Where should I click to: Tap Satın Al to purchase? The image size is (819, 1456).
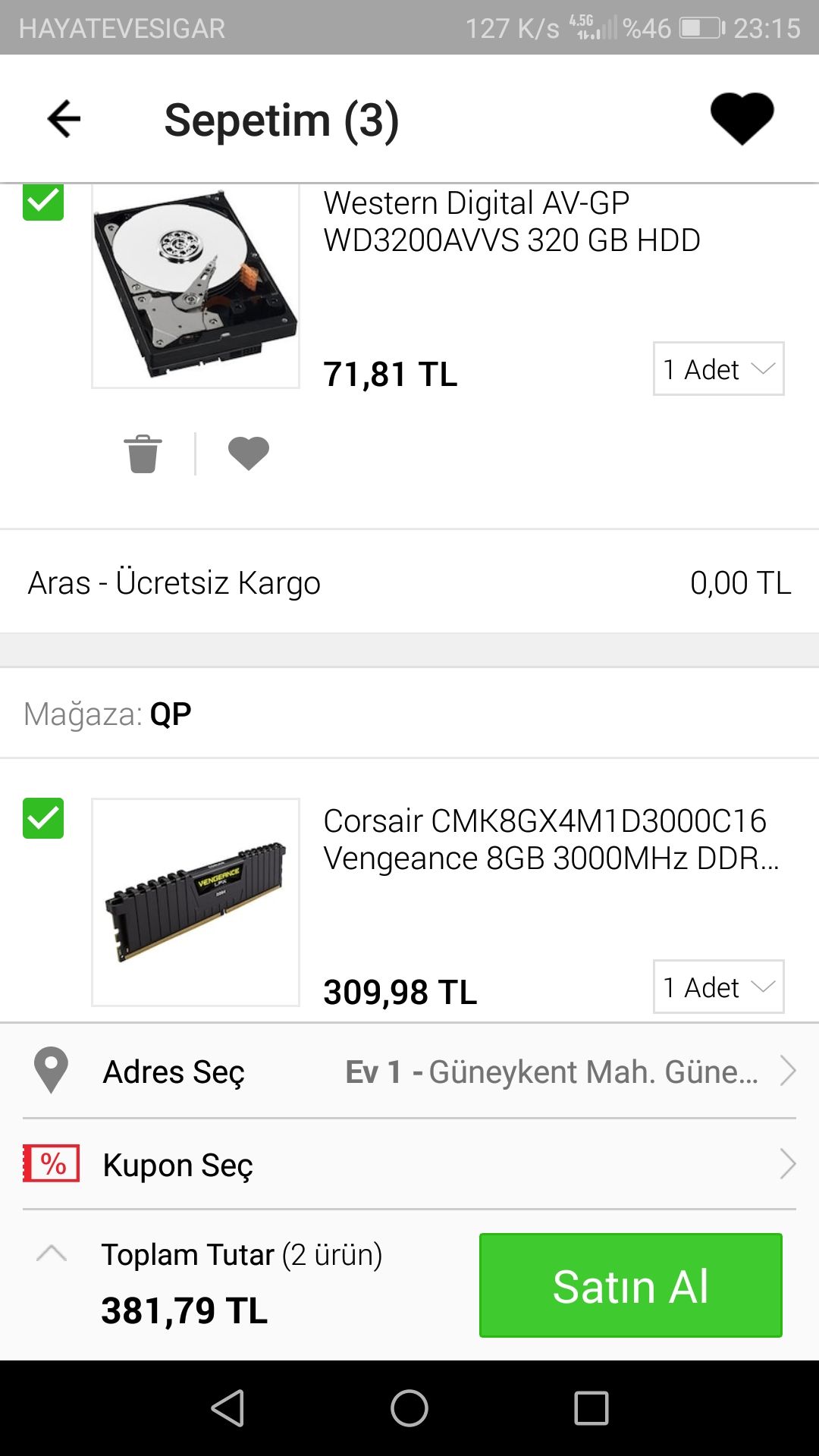pos(630,1285)
